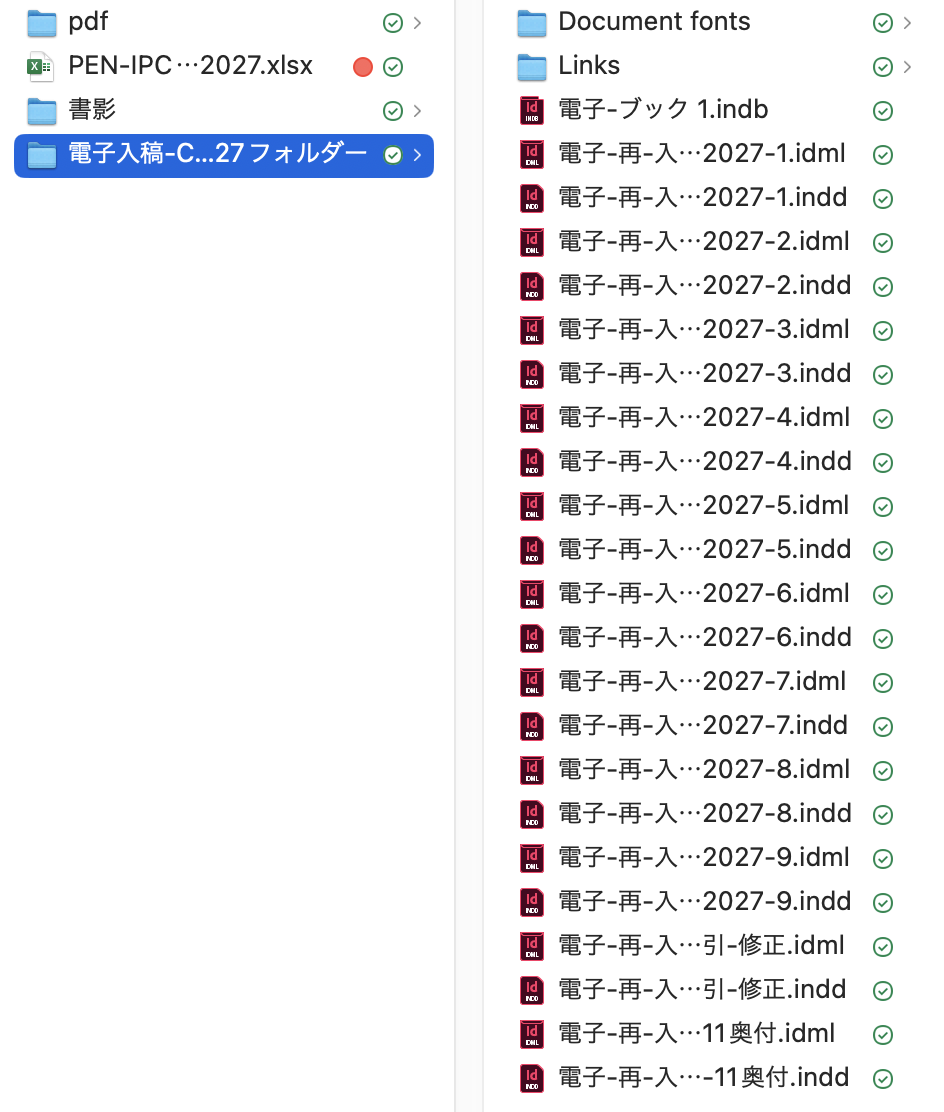This screenshot has height=1112, width=944.
Task: Pick the file ending in 2027-8.indd
Action: (704, 814)
